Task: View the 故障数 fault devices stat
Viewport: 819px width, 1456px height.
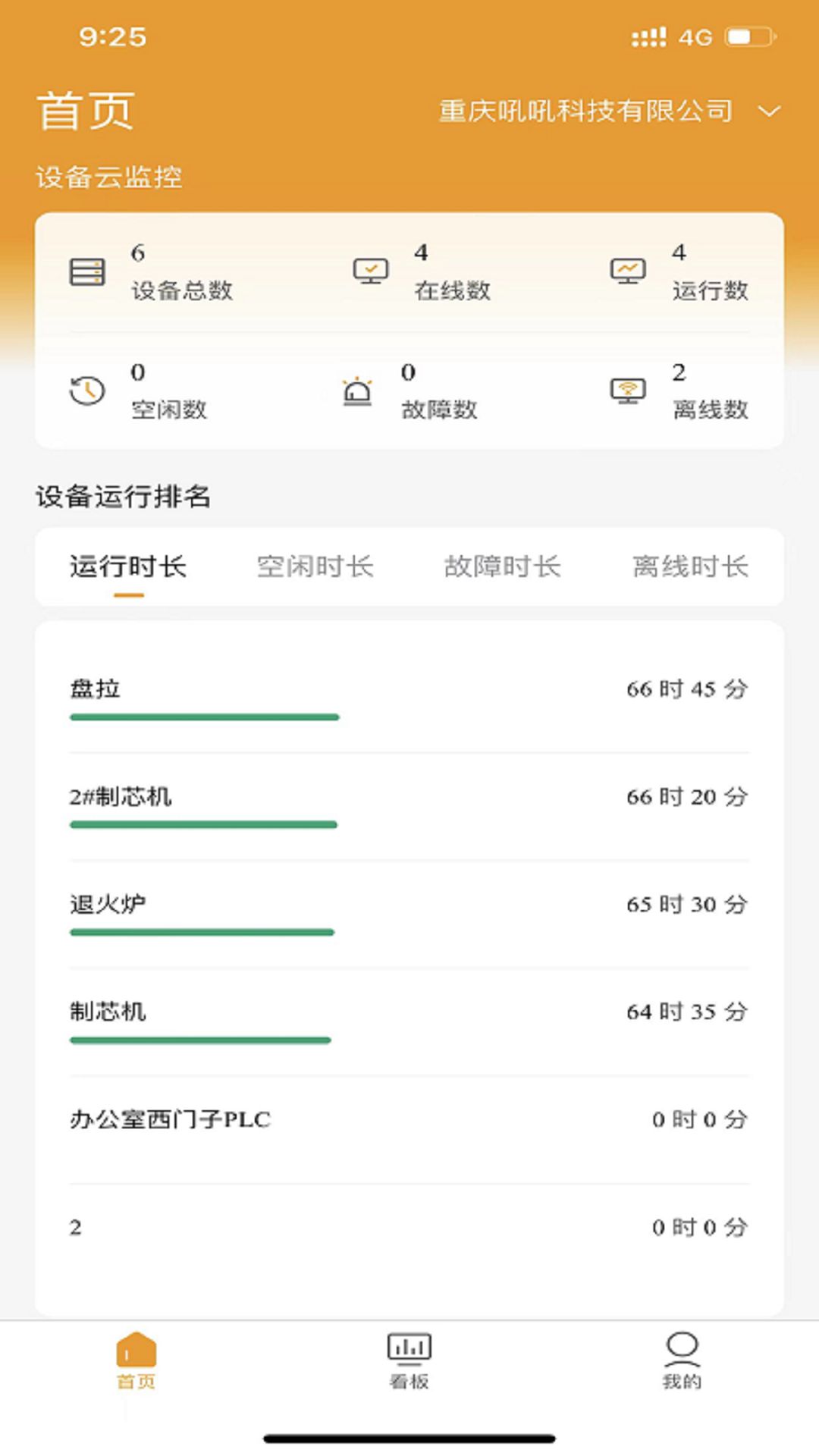Action: click(x=409, y=391)
